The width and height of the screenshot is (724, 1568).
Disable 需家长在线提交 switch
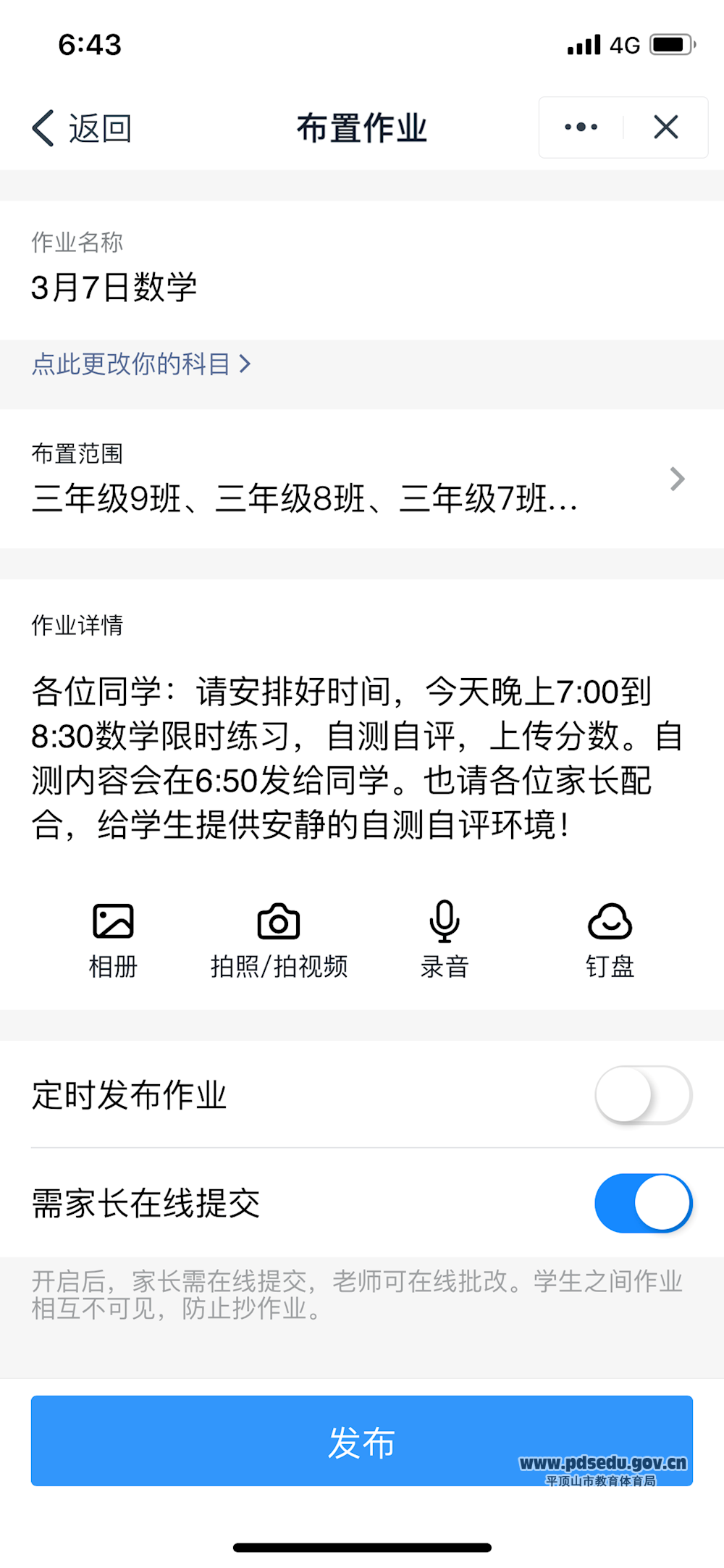coord(643,1203)
